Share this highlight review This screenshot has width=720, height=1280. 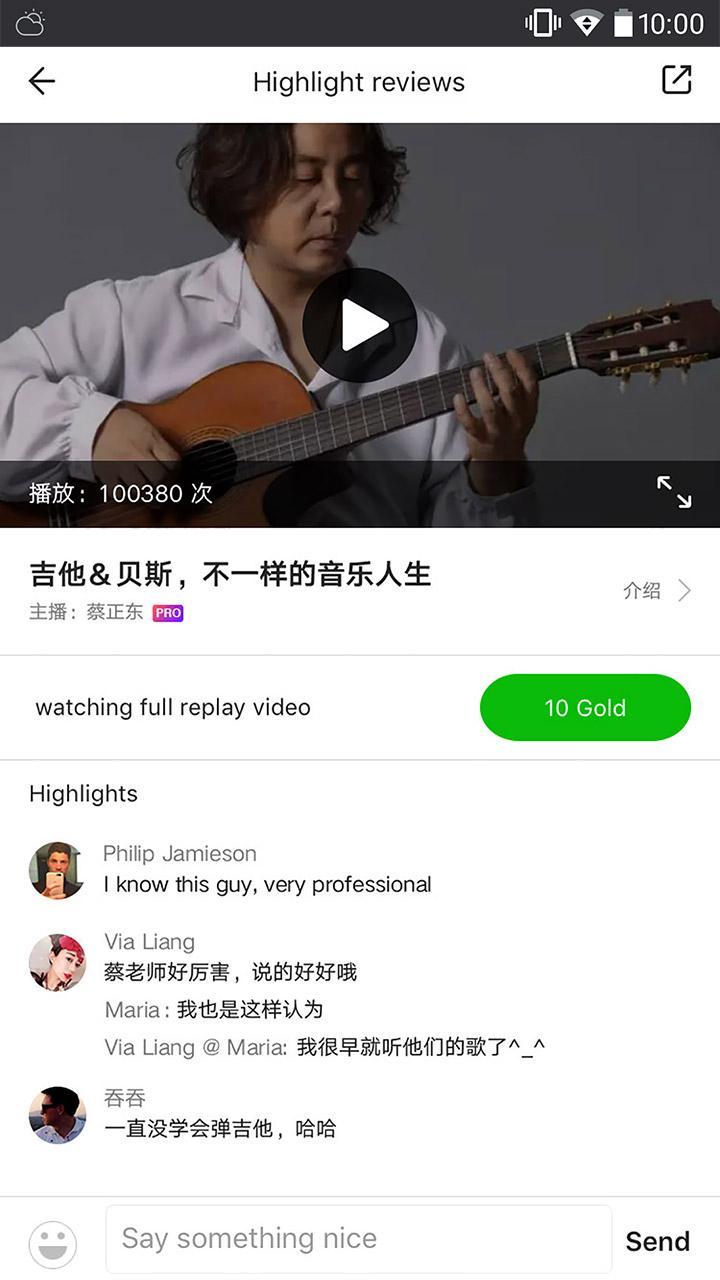point(677,80)
